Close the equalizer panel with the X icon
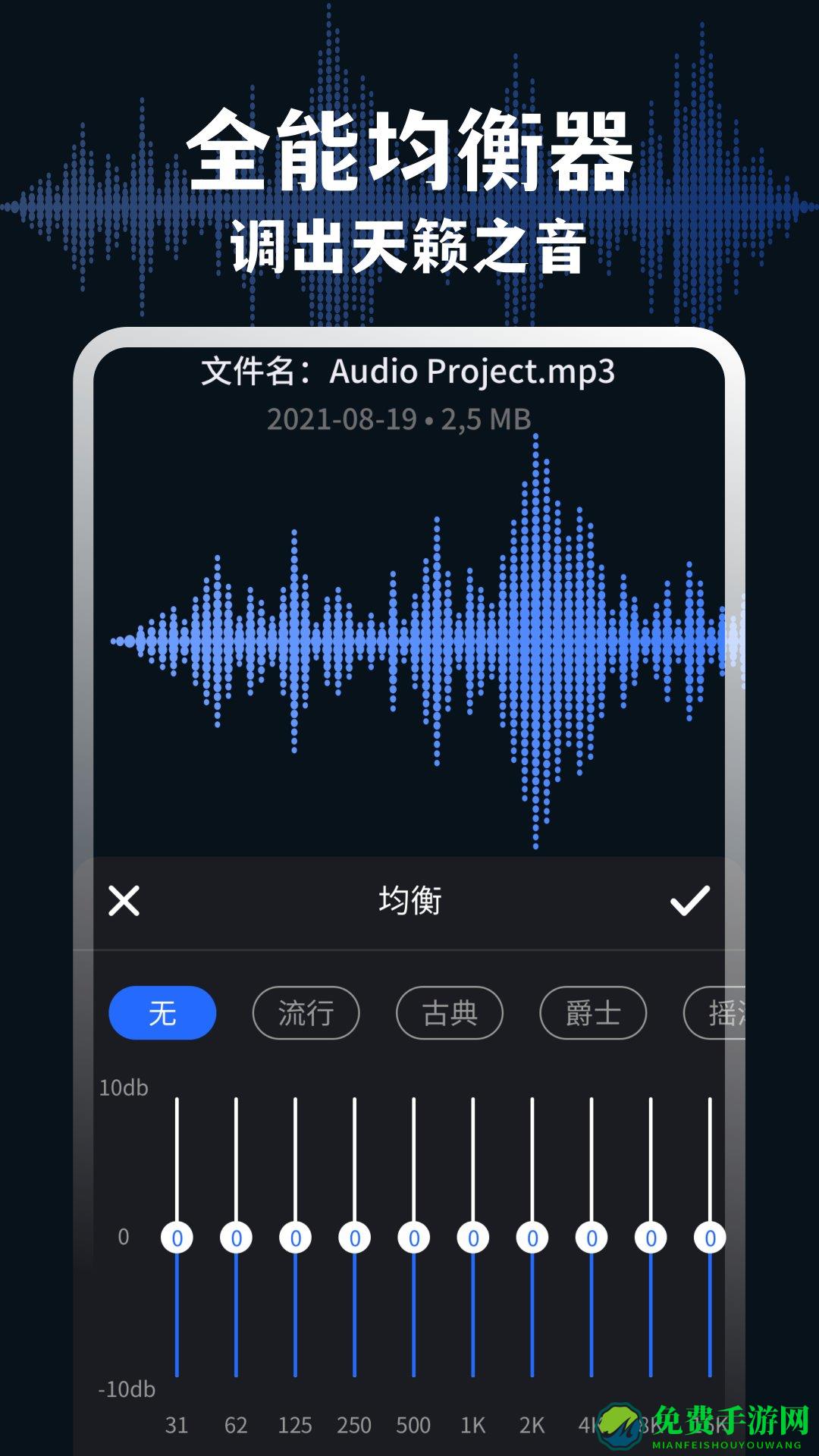This screenshot has width=819, height=1456. point(124,902)
